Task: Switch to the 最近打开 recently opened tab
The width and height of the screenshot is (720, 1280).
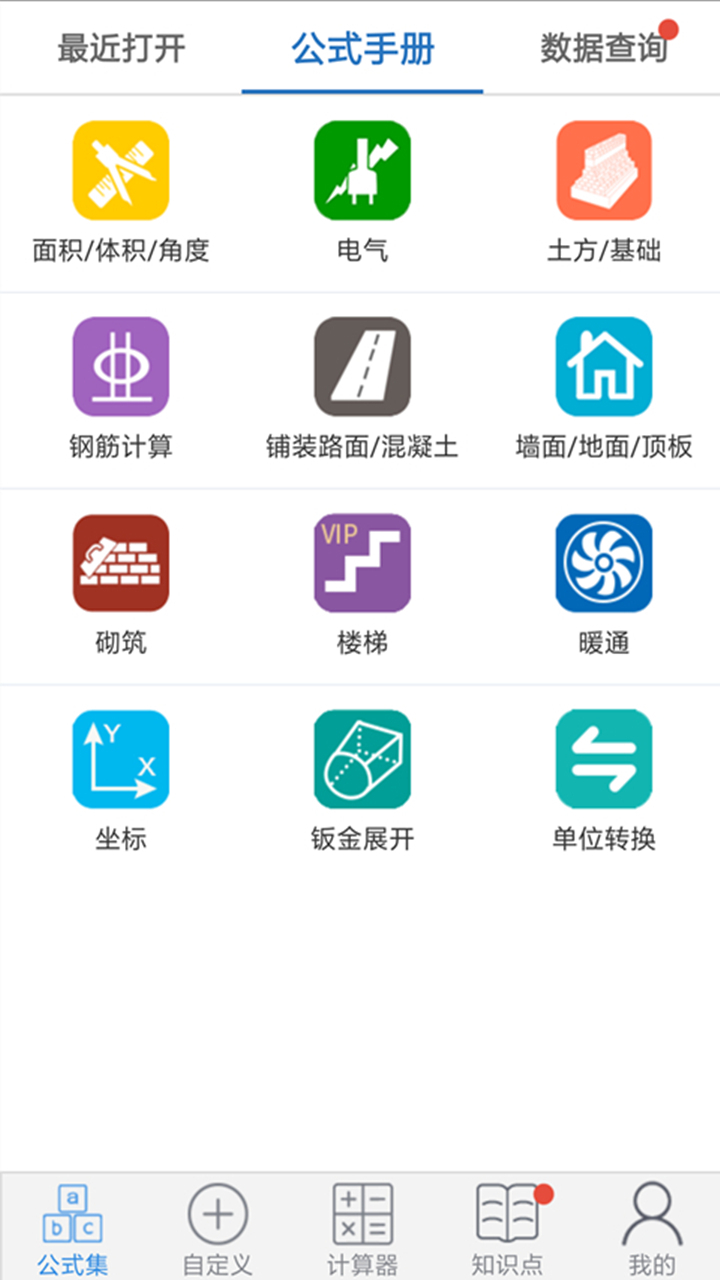Action: (120, 48)
